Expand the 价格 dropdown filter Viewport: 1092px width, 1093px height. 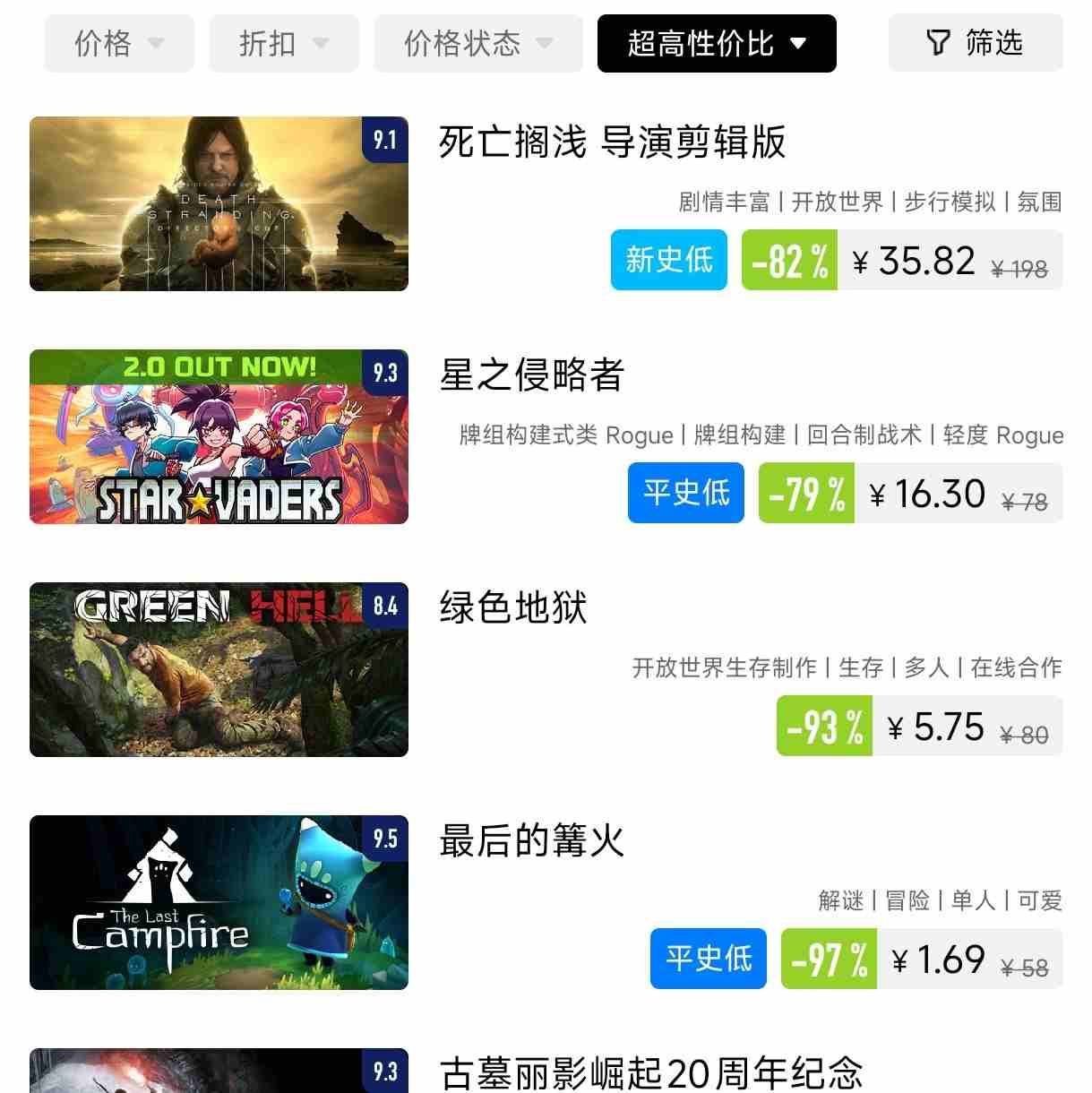pos(118,43)
